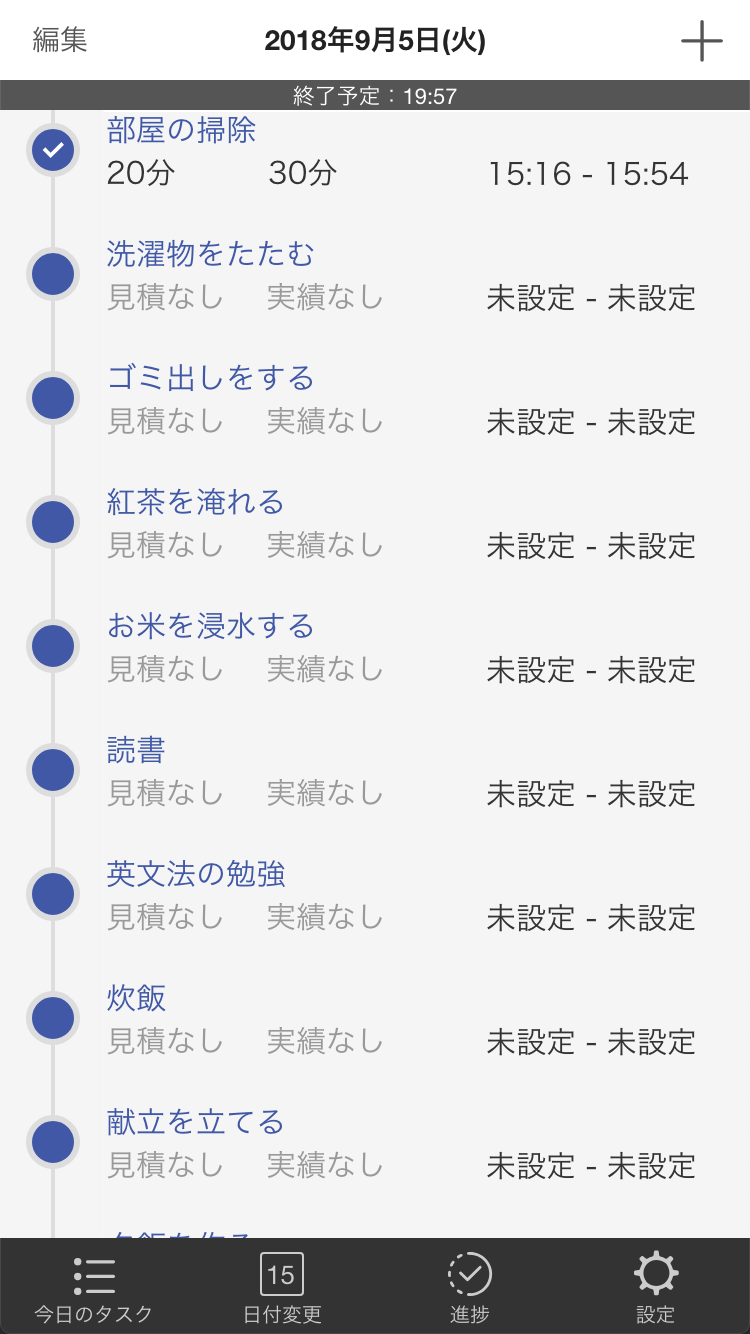This screenshot has height=1334, width=750.
Task: Open the 部屋の掃除 task details
Action: pyautogui.click(x=400, y=152)
